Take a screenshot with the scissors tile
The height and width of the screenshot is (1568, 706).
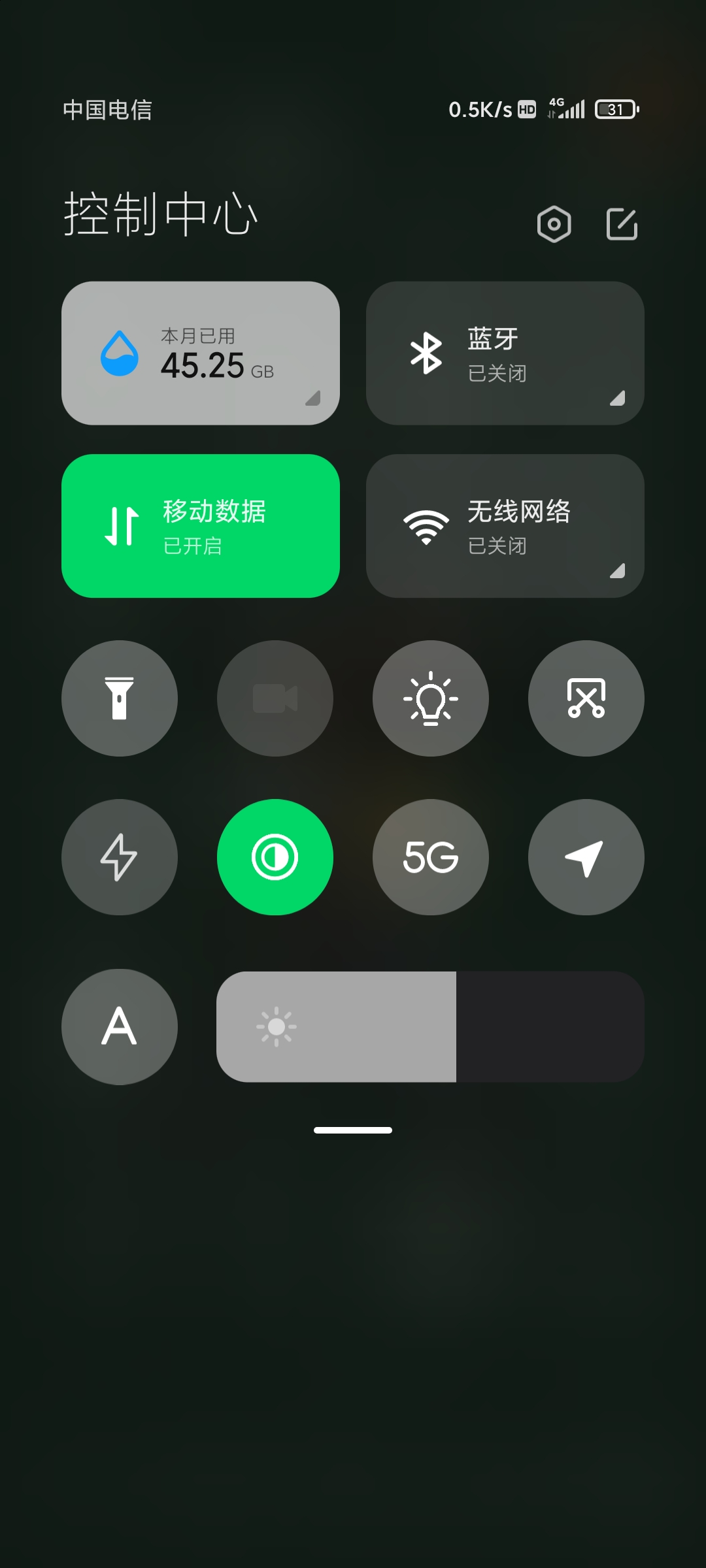point(586,698)
